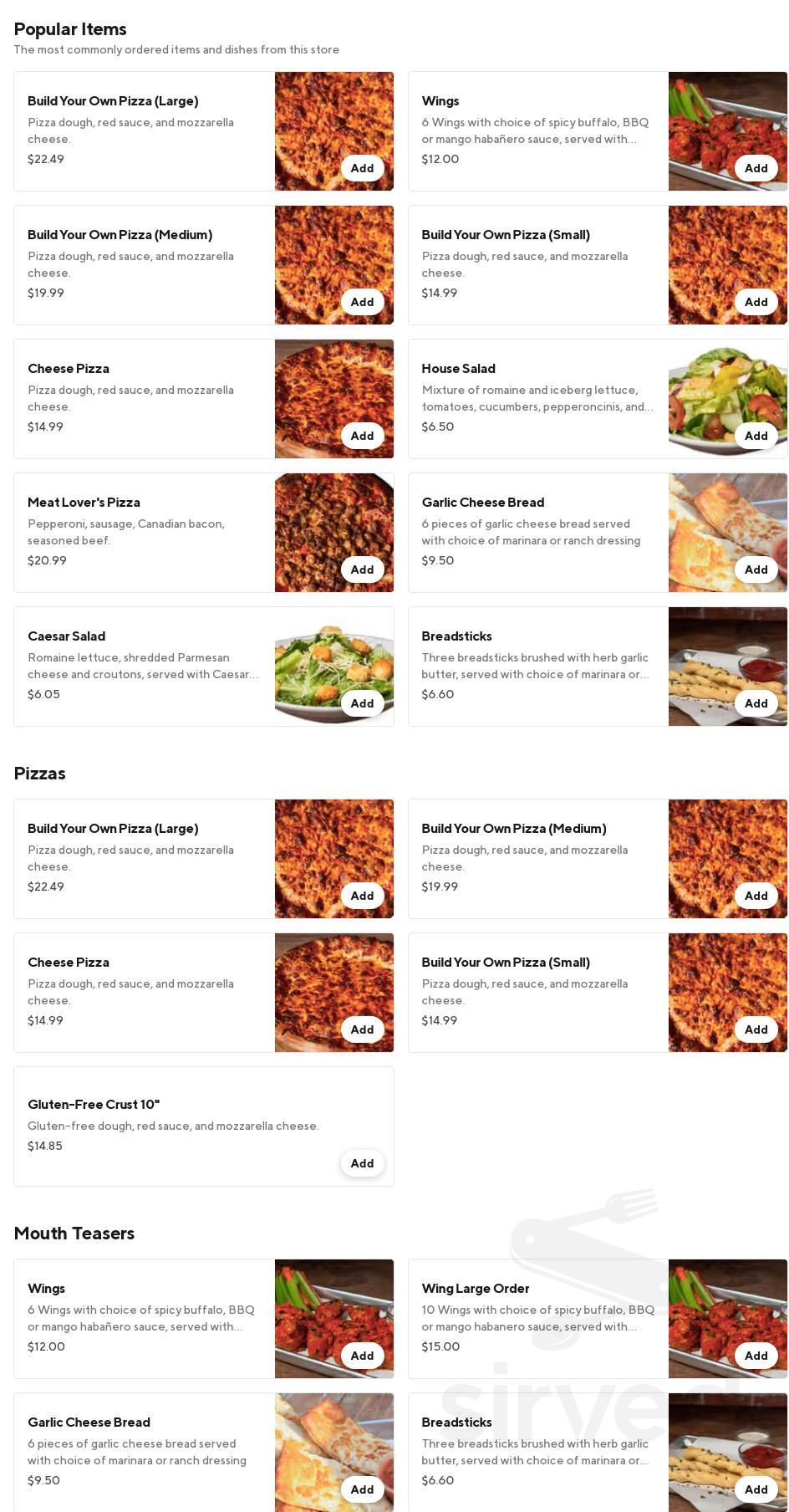789x1512 pixels.
Task: Add the Garlic Cheese Bread for $9.50
Action: pyautogui.click(x=756, y=570)
